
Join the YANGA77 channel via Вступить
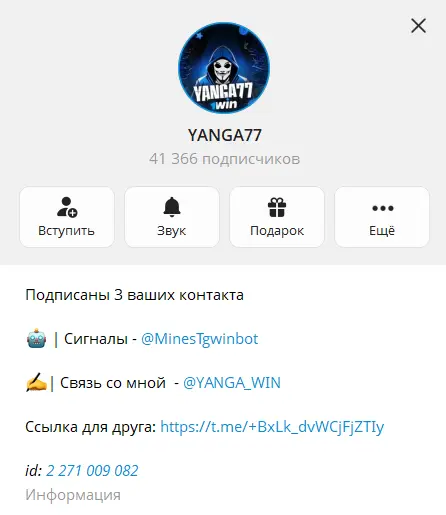click(67, 217)
